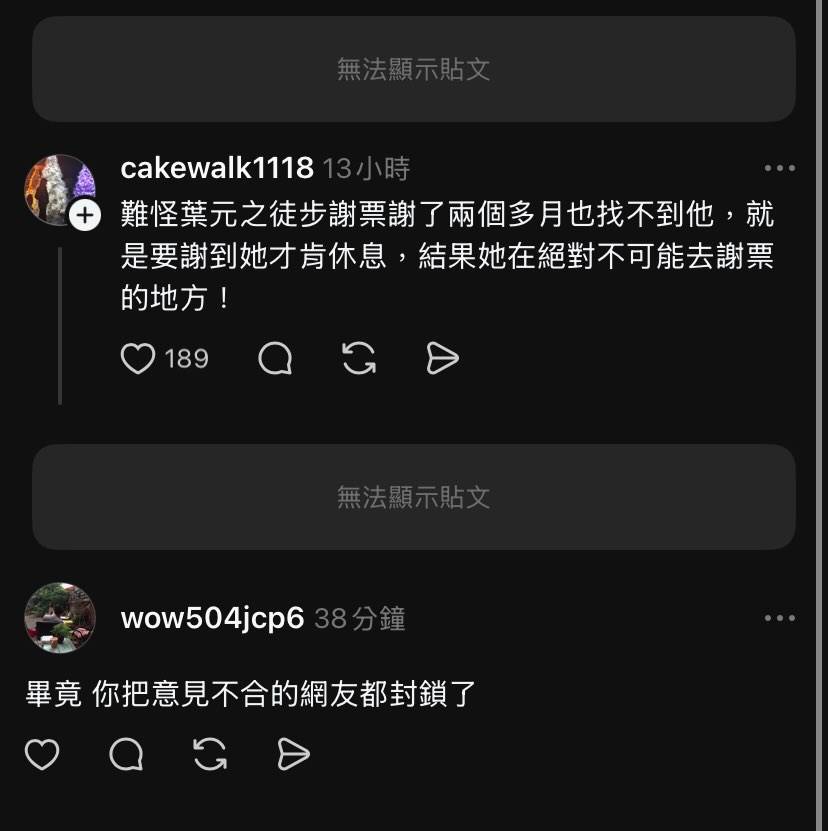Viewport: 828px width, 831px height.
Task: Open overflow menu on wow504jcp6's post
Action: pyautogui.click(x=779, y=618)
